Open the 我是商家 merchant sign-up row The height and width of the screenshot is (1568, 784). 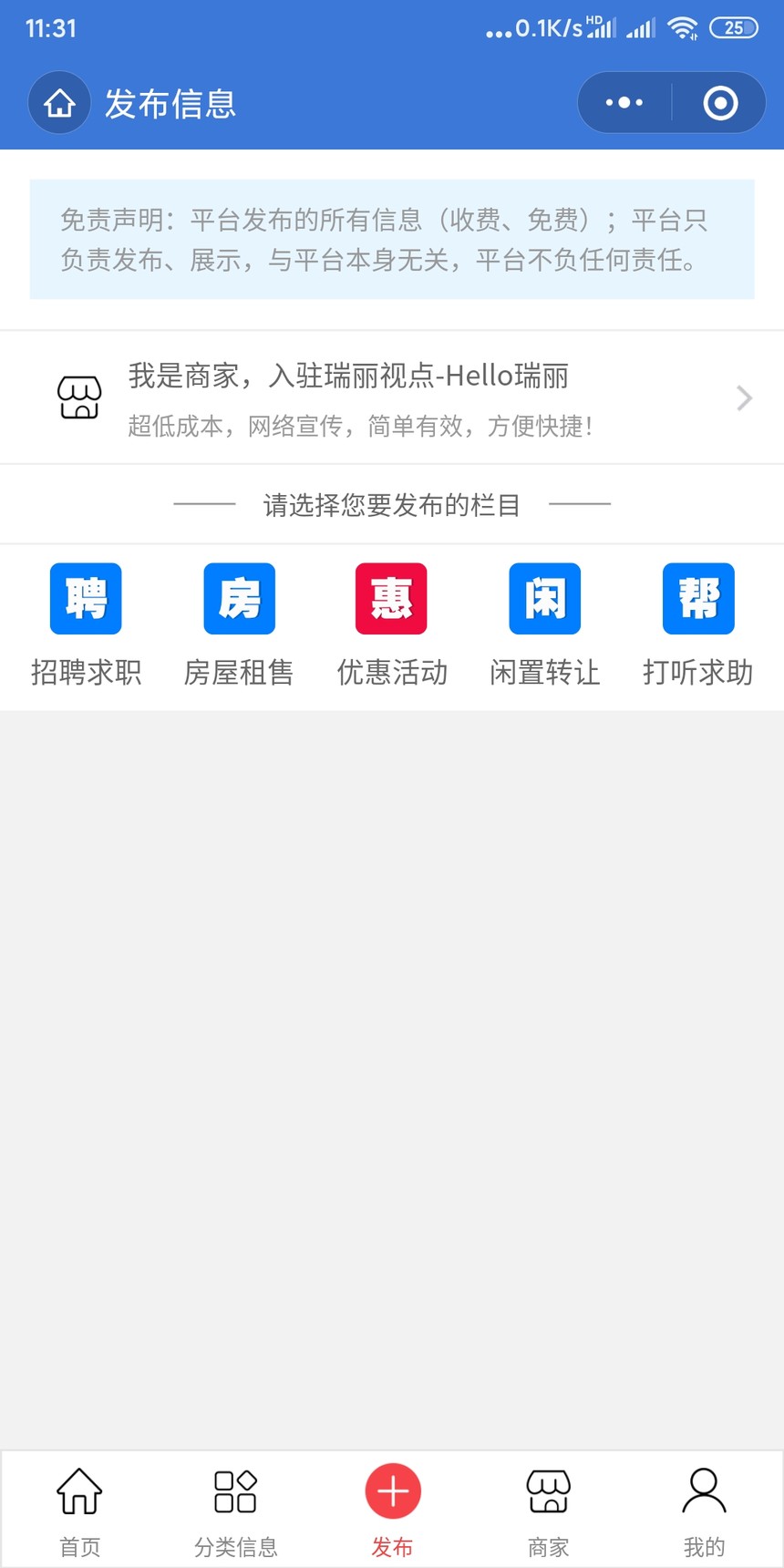392,398
